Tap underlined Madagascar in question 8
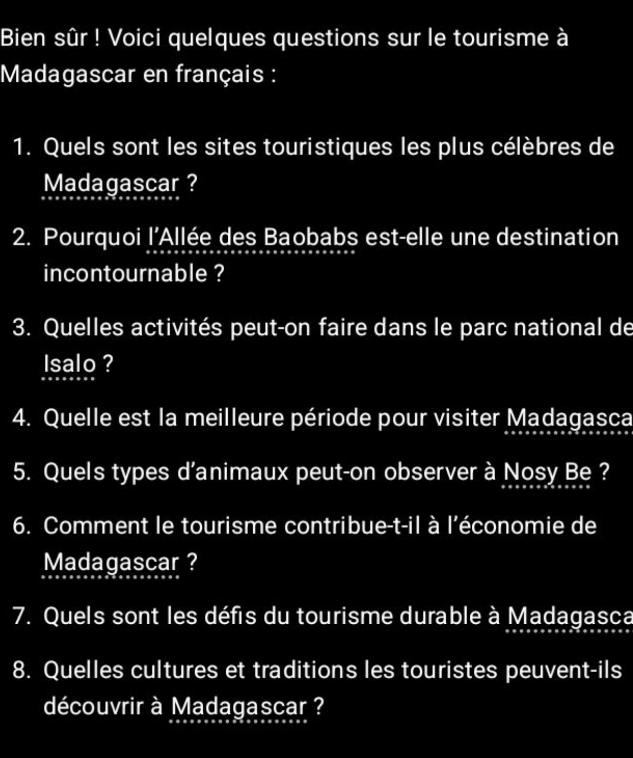 tap(239, 707)
